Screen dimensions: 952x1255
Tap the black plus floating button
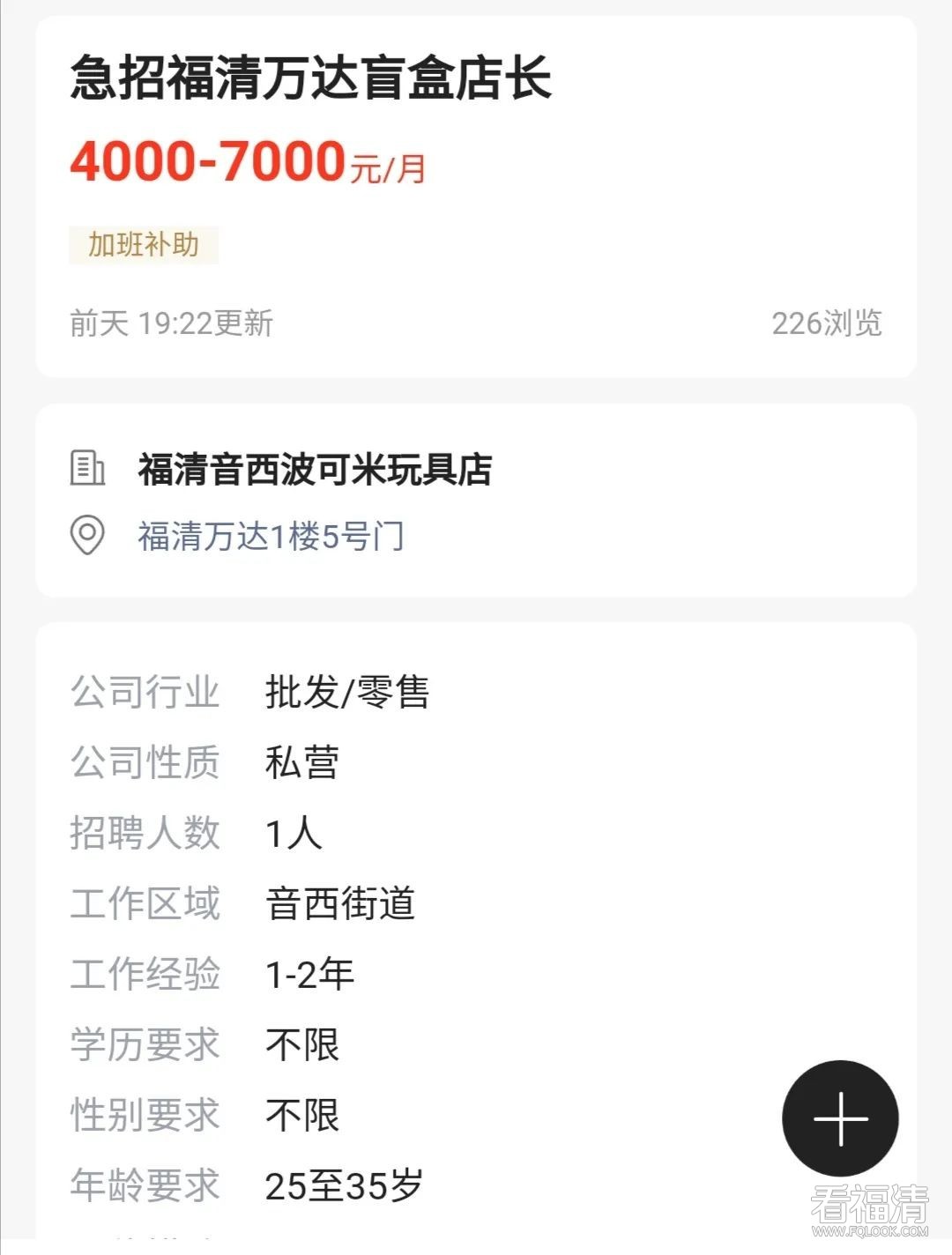click(840, 1118)
